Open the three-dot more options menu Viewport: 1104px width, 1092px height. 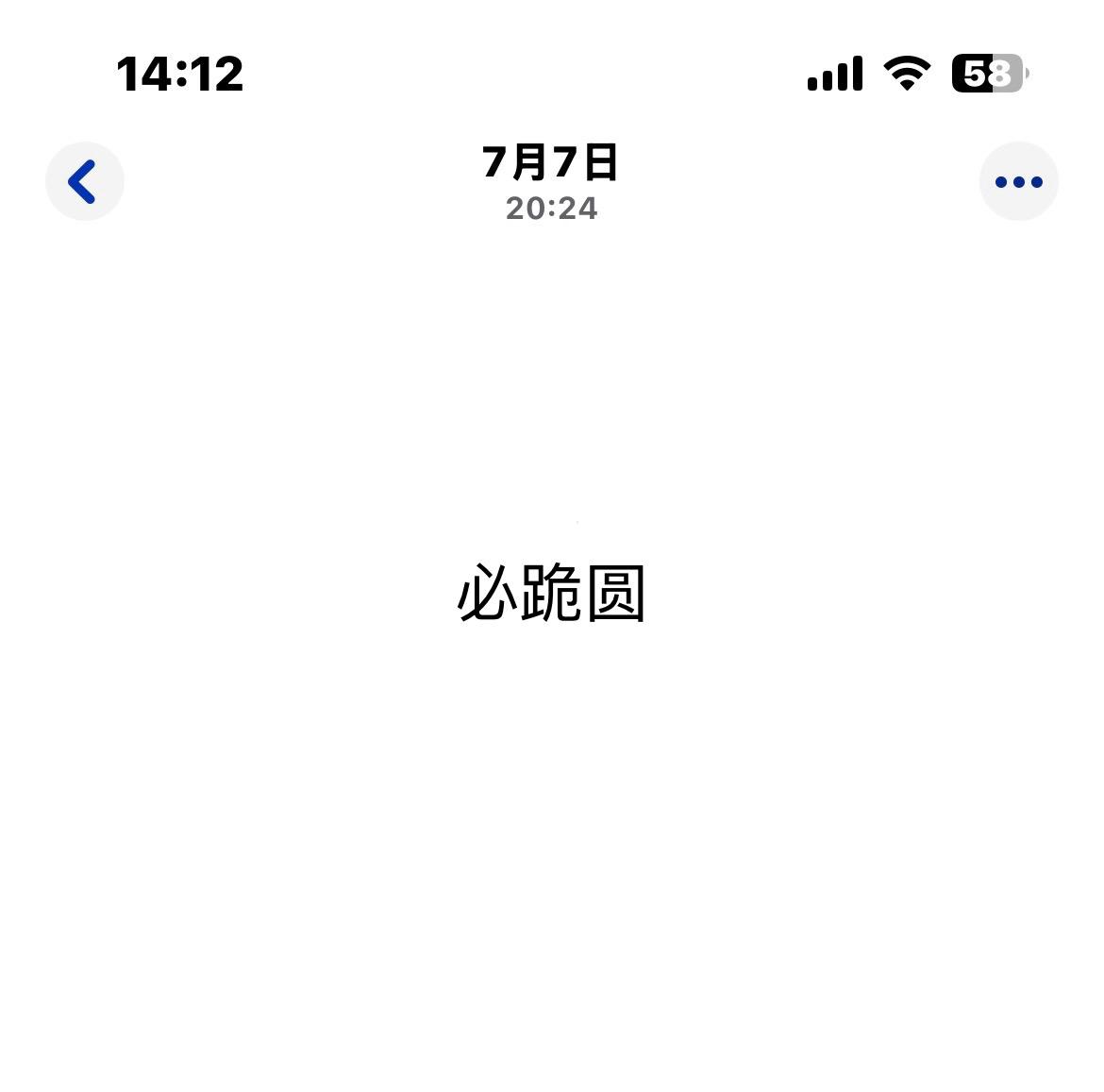pyautogui.click(x=1018, y=181)
